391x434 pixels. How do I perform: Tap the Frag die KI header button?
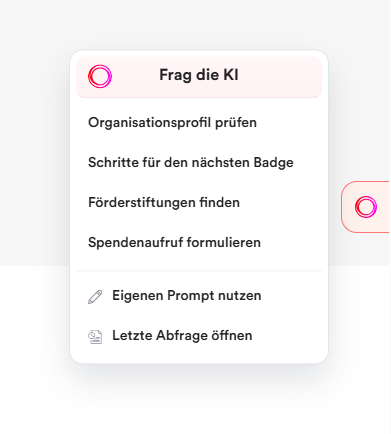(x=199, y=77)
